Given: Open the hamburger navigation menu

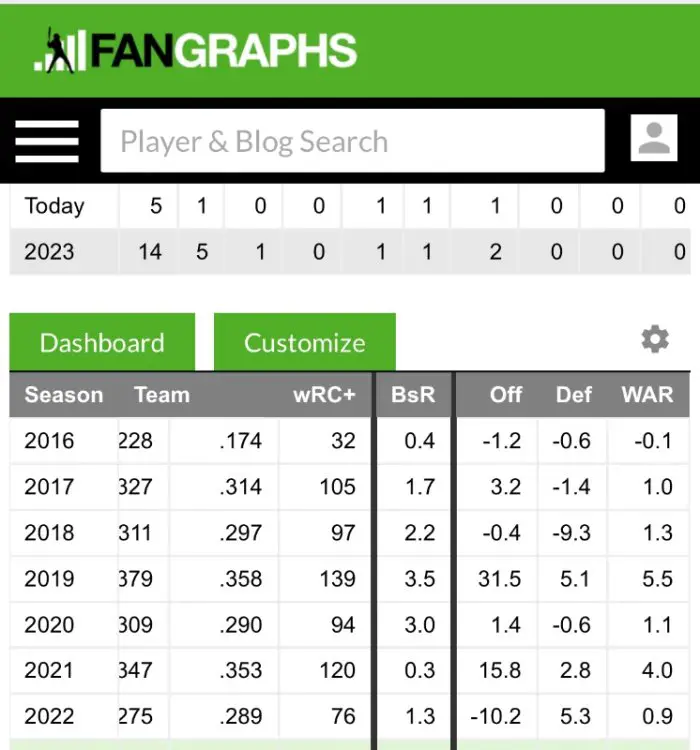Looking at the screenshot, I should 47,140.
